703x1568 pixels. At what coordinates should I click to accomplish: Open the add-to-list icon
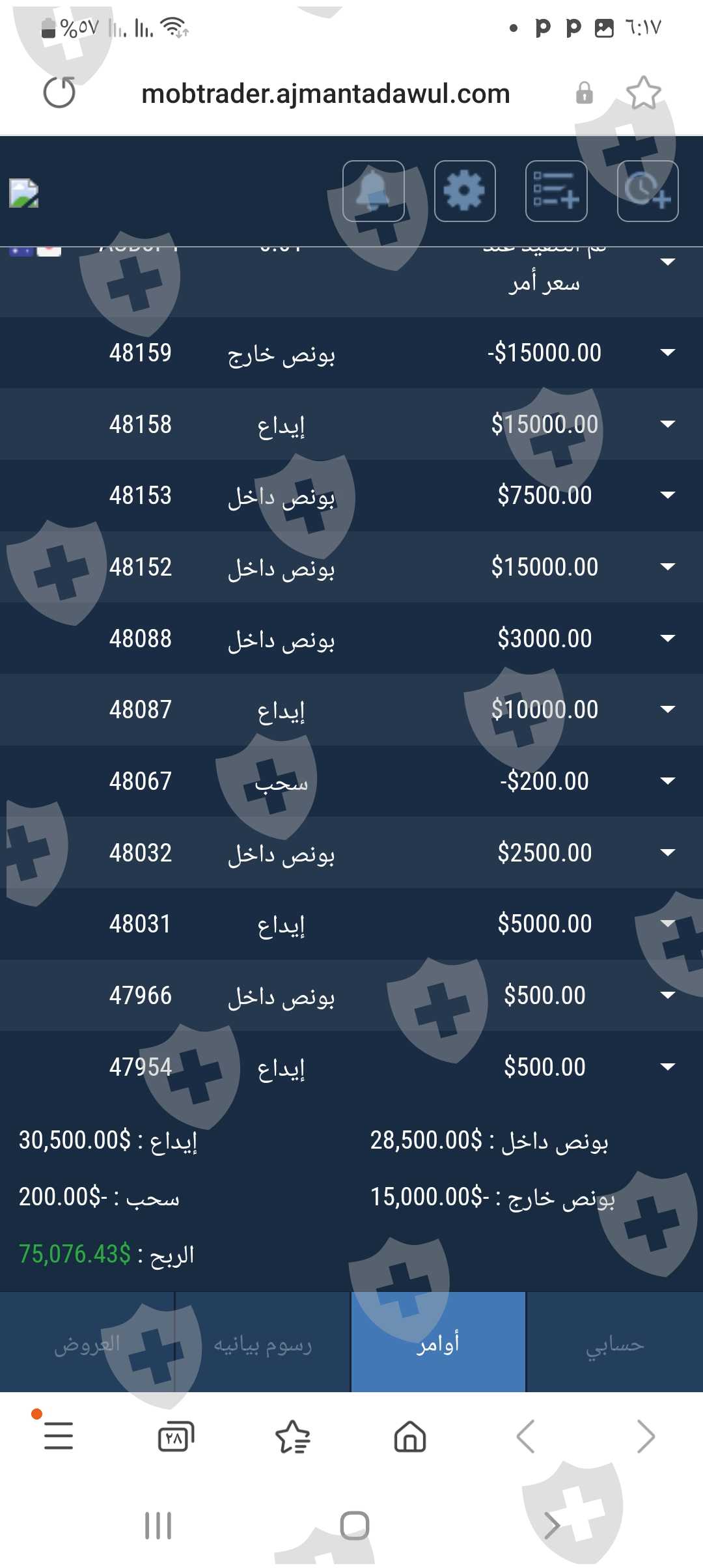pos(557,191)
